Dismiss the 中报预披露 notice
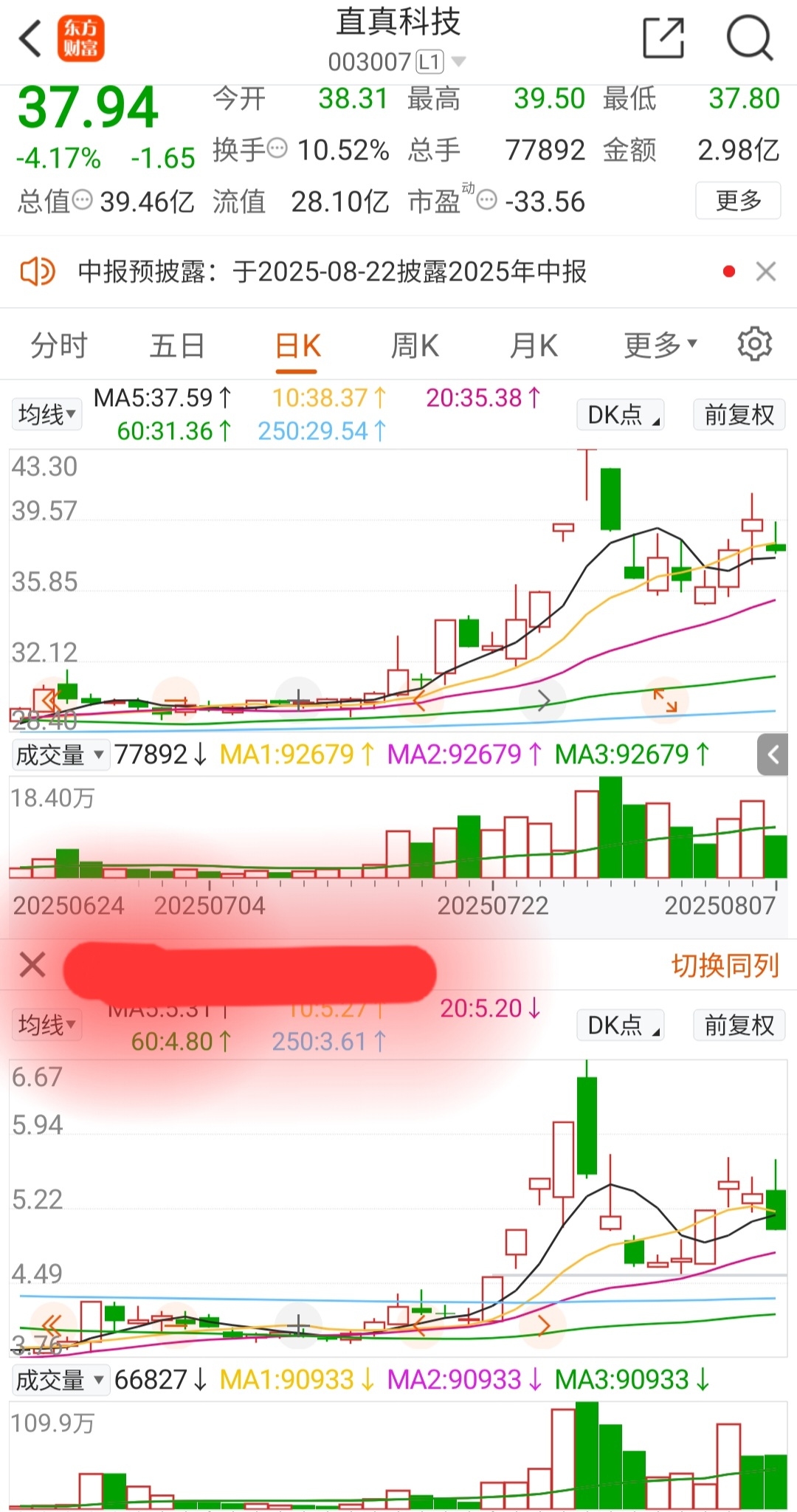The height and width of the screenshot is (1512, 797). click(x=766, y=272)
